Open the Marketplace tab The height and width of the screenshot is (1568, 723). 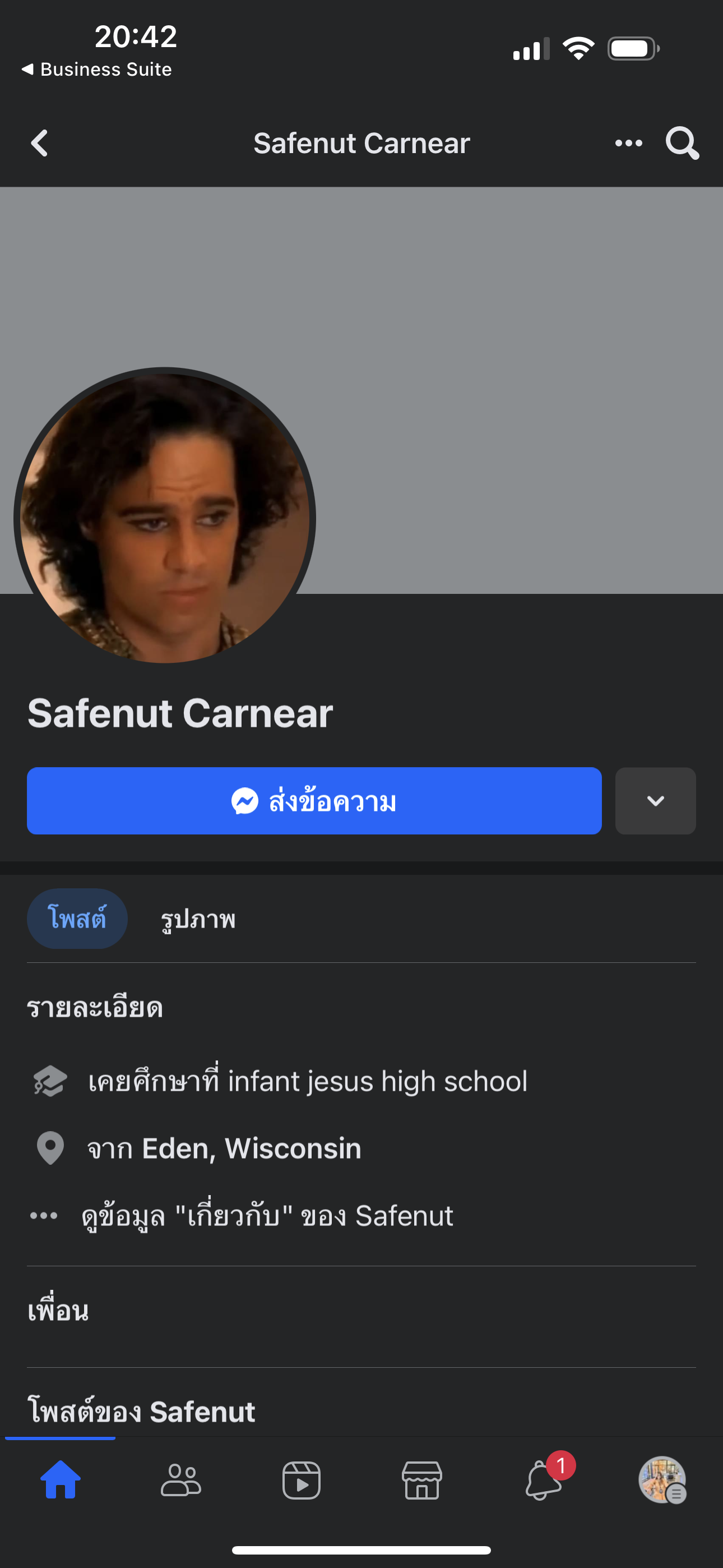(x=421, y=1480)
